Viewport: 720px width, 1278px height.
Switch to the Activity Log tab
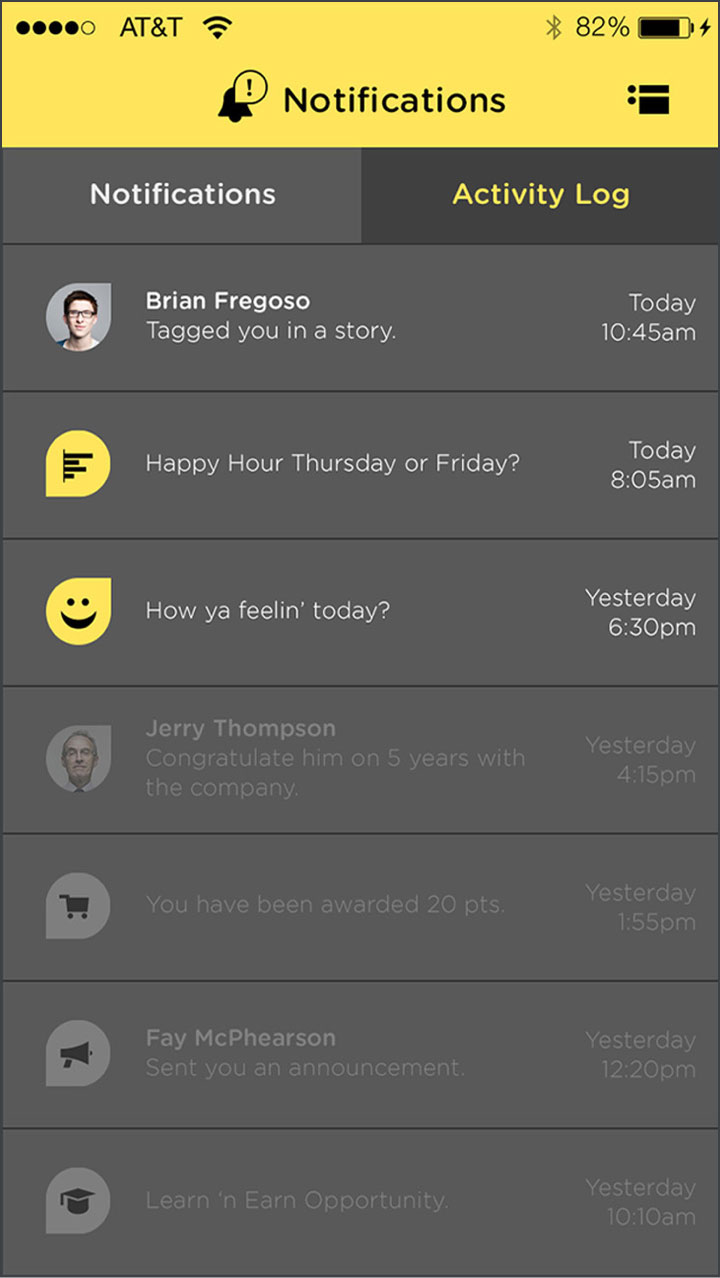540,194
